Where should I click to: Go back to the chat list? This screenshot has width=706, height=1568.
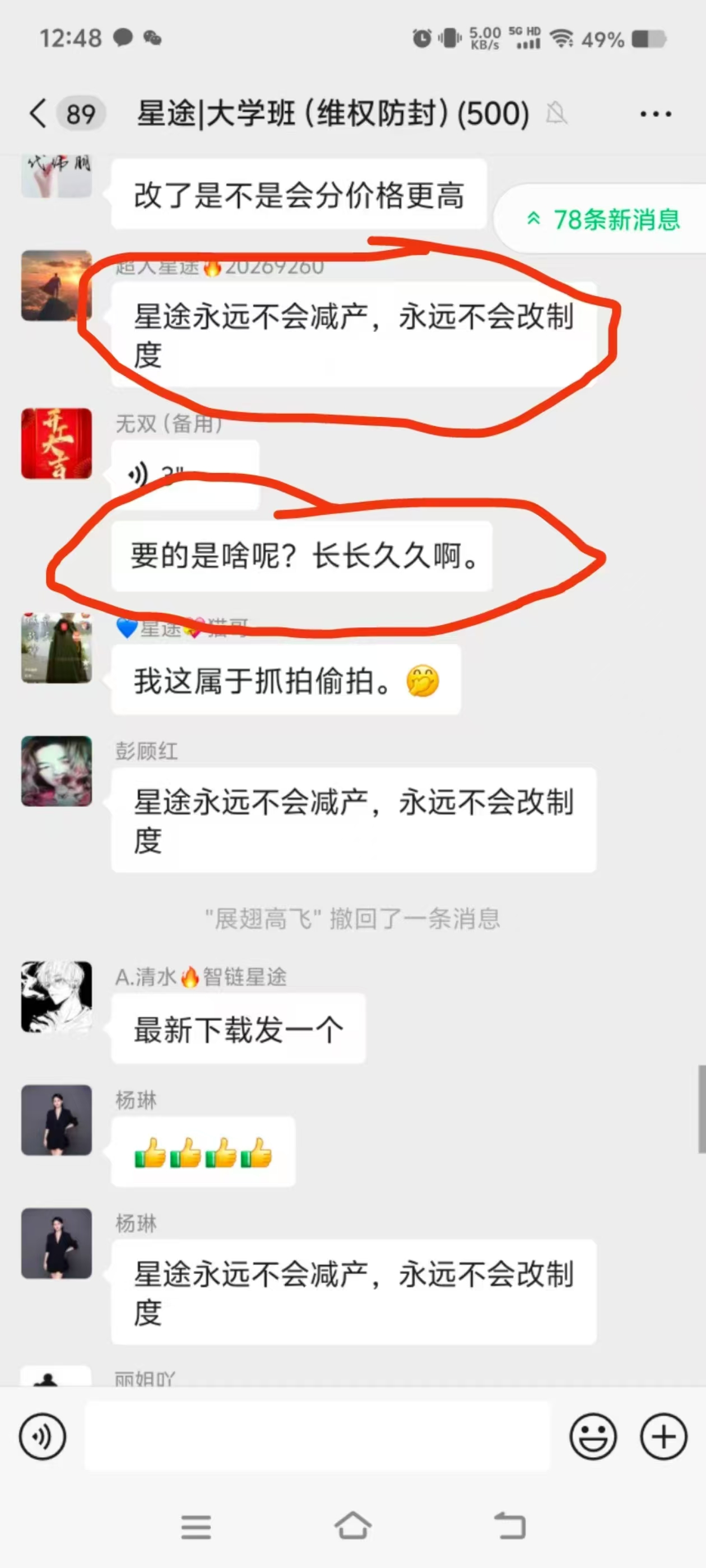pos(38,114)
